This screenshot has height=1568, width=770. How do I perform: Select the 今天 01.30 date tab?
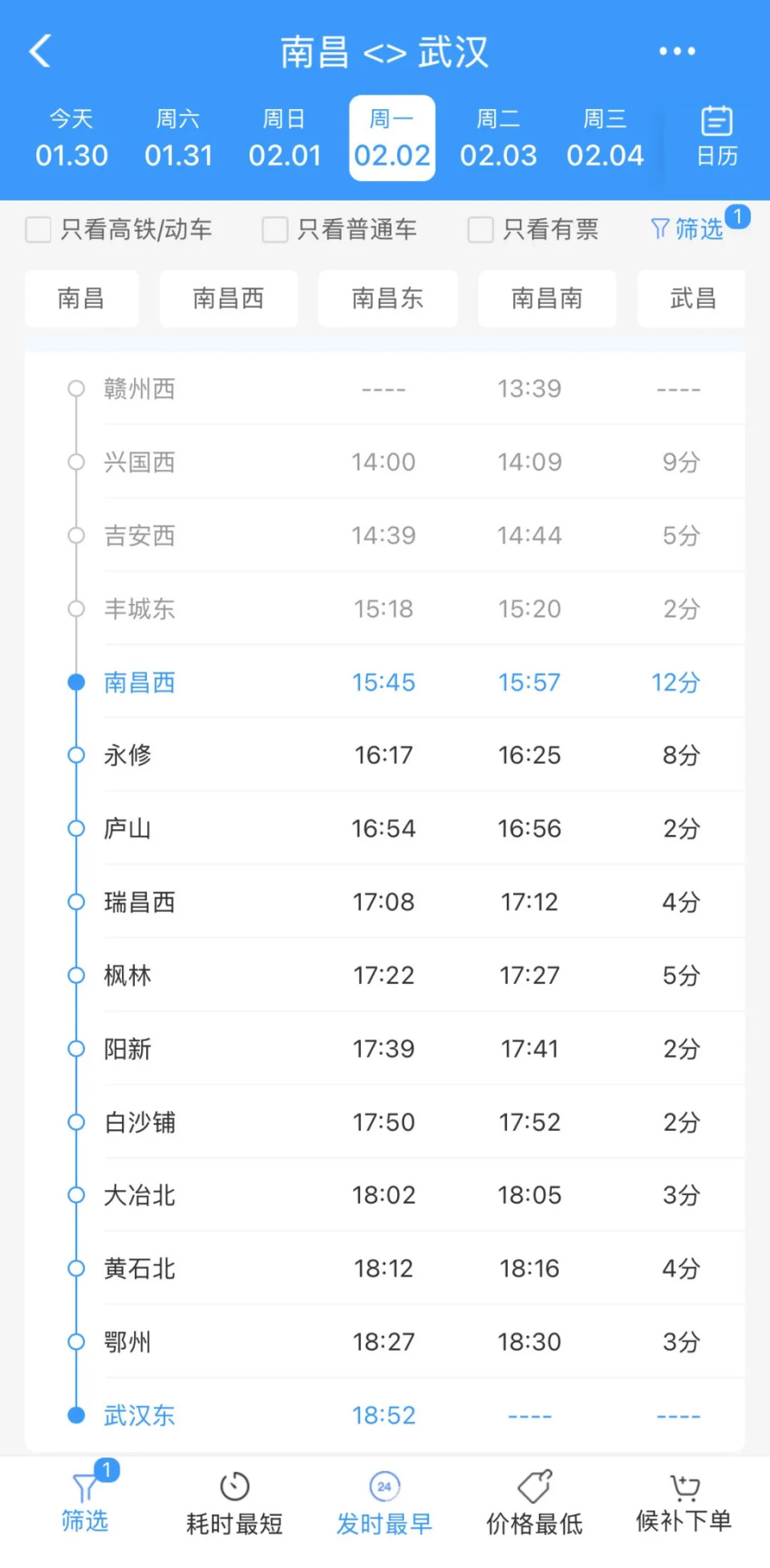click(x=71, y=137)
